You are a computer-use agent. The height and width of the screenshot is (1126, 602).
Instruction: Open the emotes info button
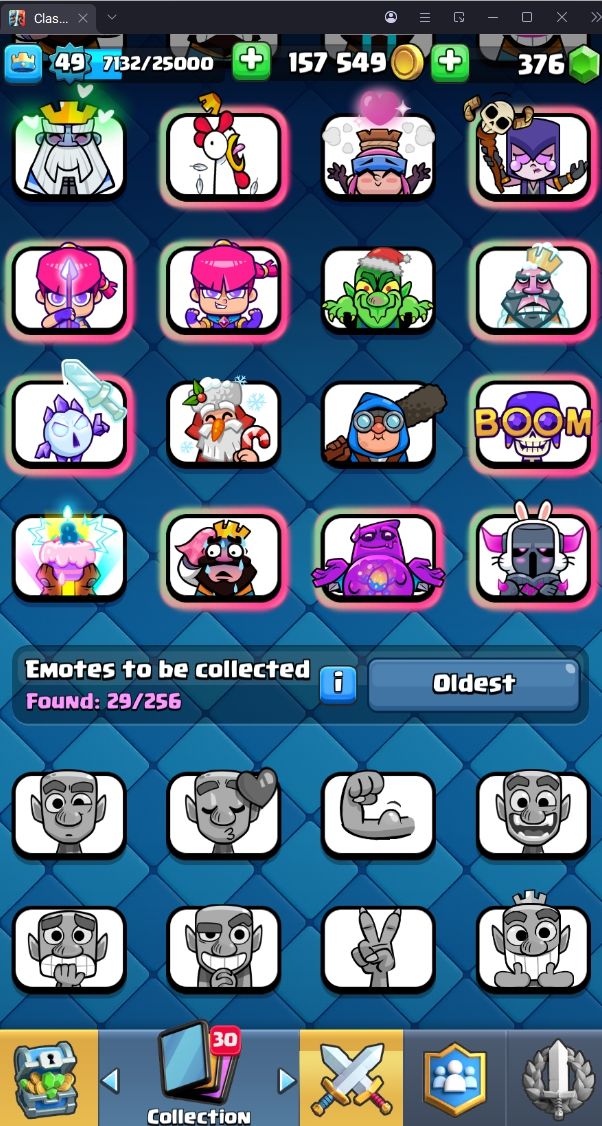coord(338,684)
